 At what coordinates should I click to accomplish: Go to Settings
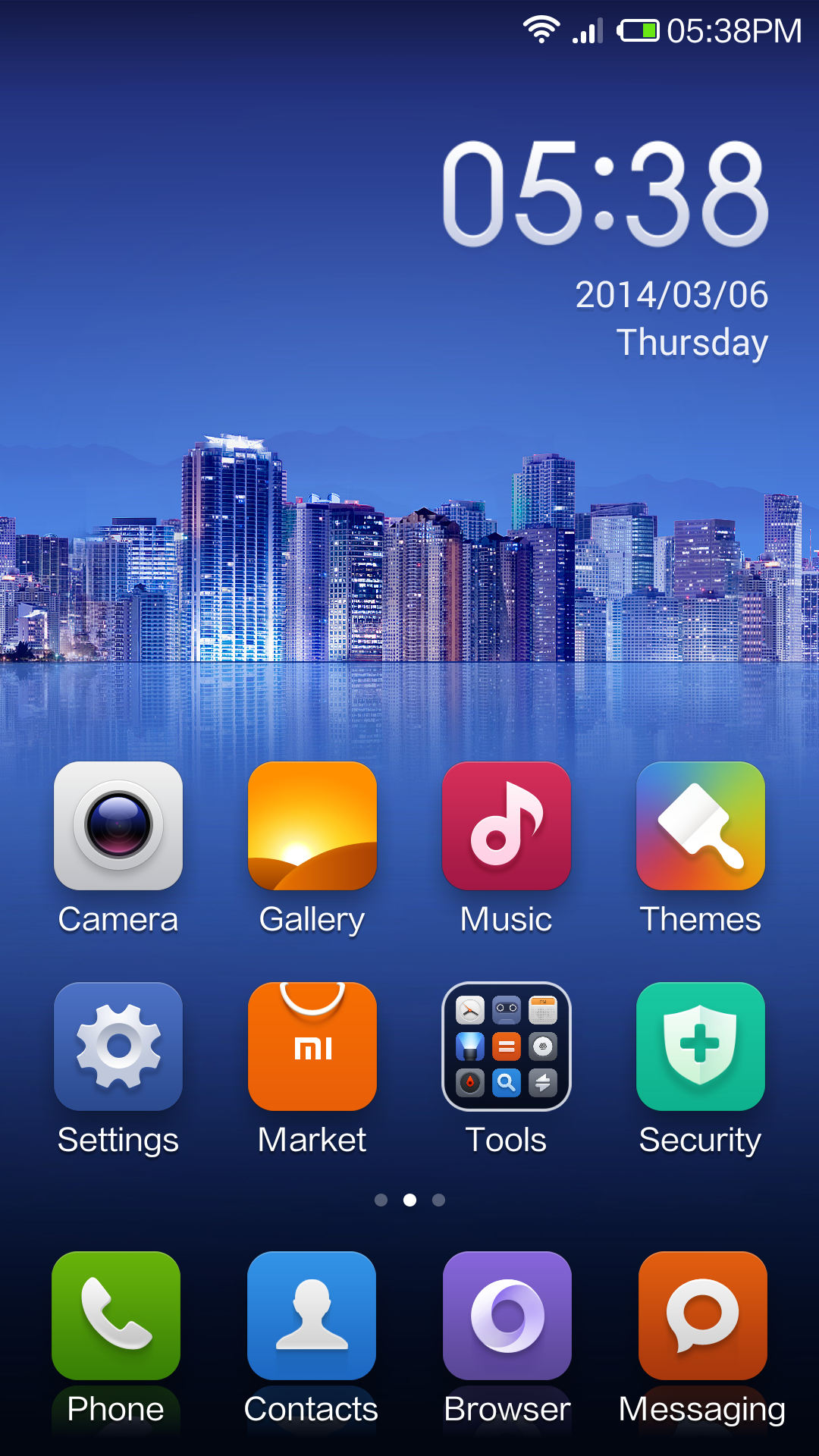coord(118,1046)
